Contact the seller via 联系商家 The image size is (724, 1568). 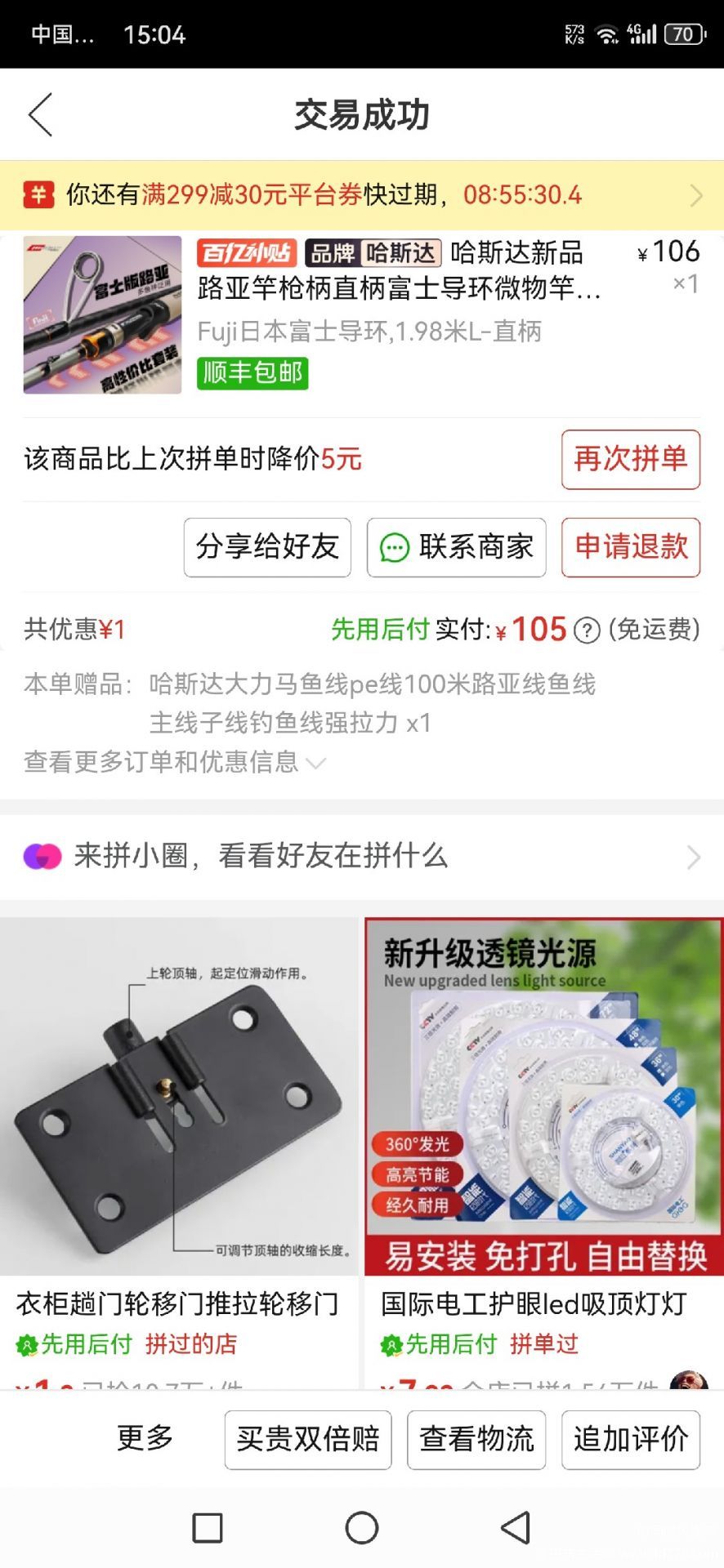tap(456, 547)
